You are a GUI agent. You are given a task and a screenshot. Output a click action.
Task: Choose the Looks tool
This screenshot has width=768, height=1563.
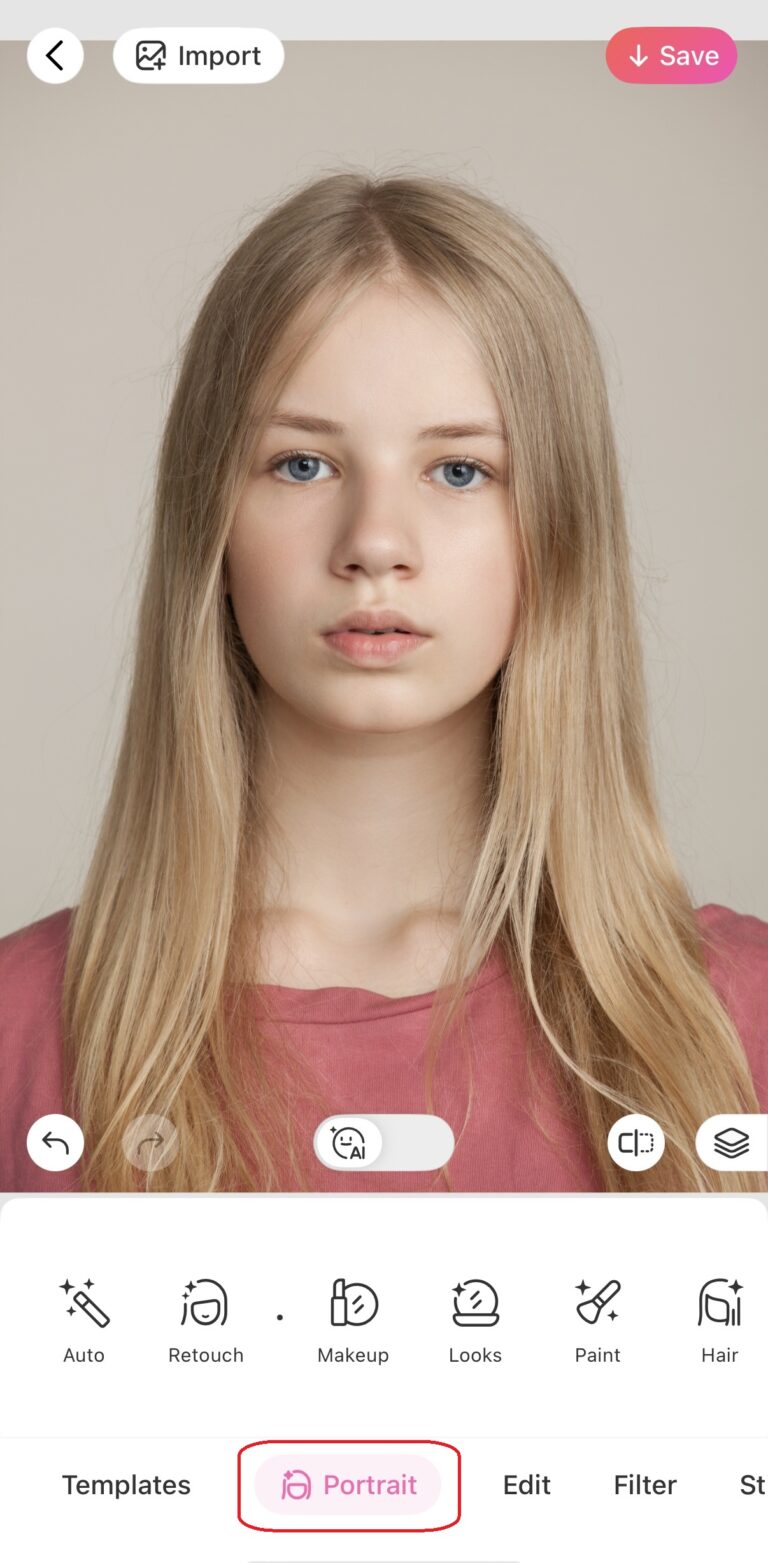coord(475,1320)
